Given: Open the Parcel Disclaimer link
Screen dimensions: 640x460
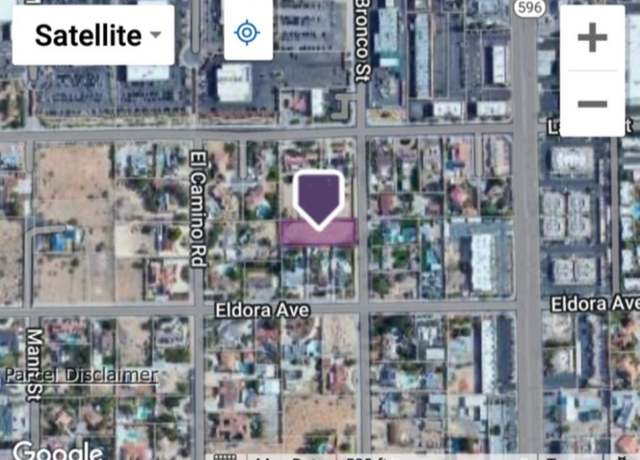Looking at the screenshot, I should tap(81, 375).
